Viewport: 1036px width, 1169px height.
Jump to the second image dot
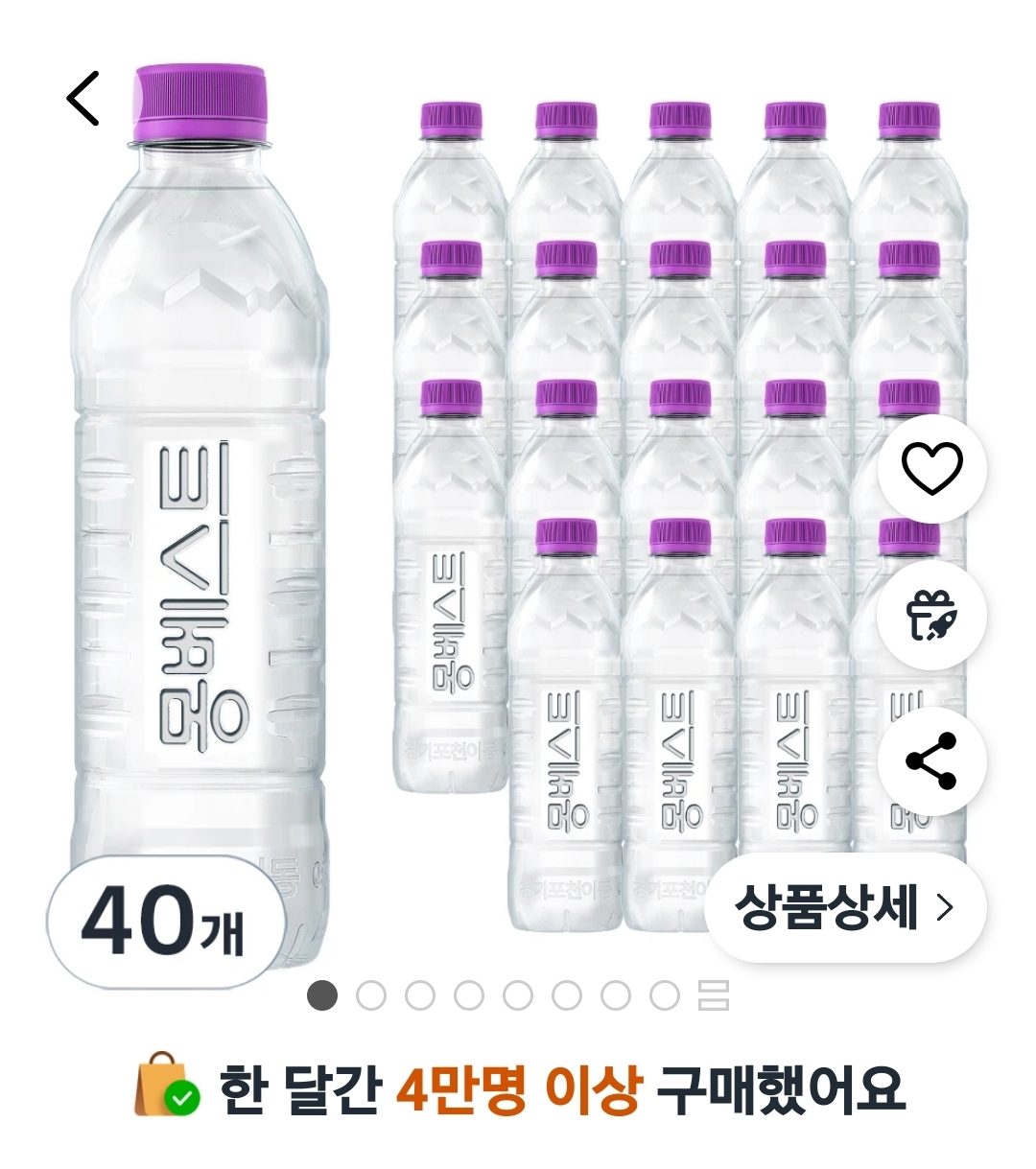point(371,995)
